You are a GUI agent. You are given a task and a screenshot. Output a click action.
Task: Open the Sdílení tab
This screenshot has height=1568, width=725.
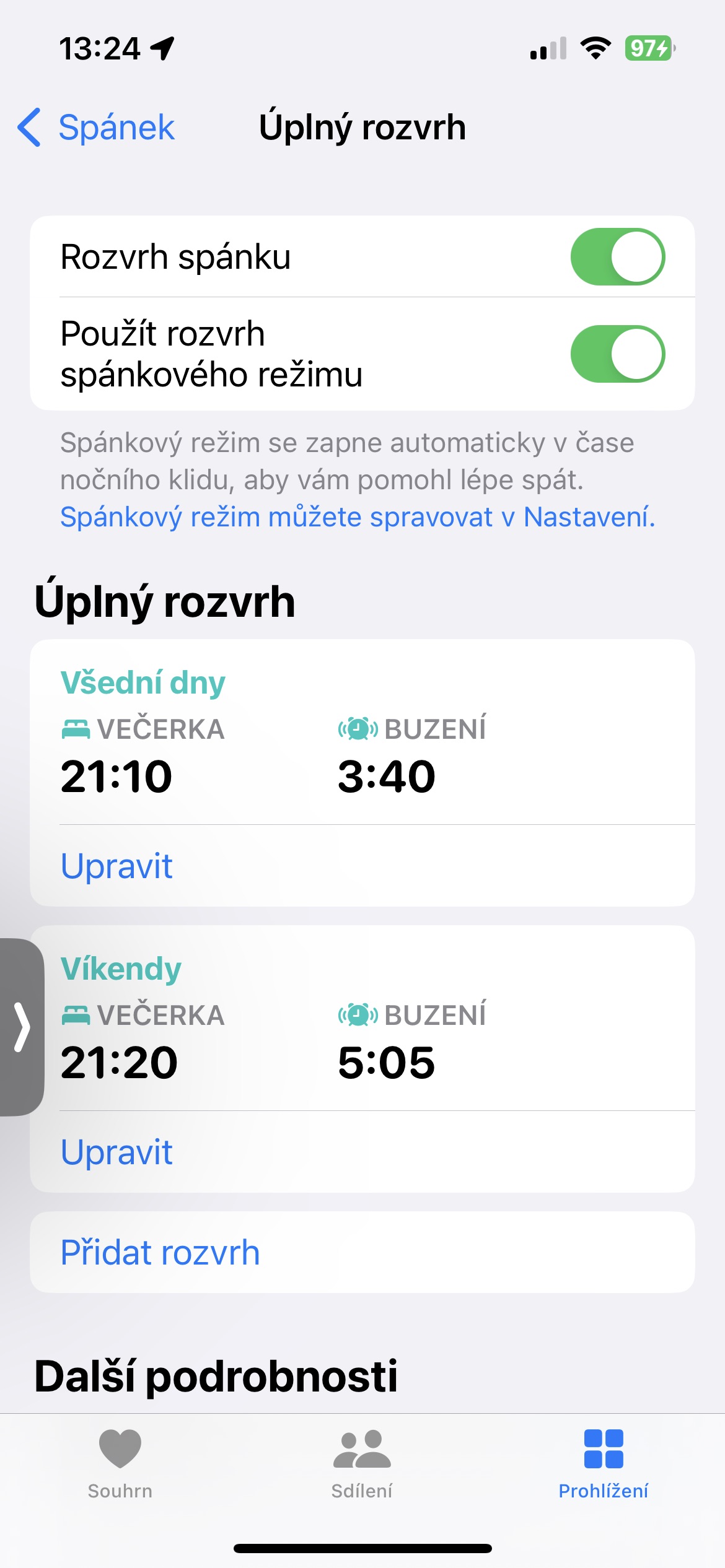click(362, 1464)
